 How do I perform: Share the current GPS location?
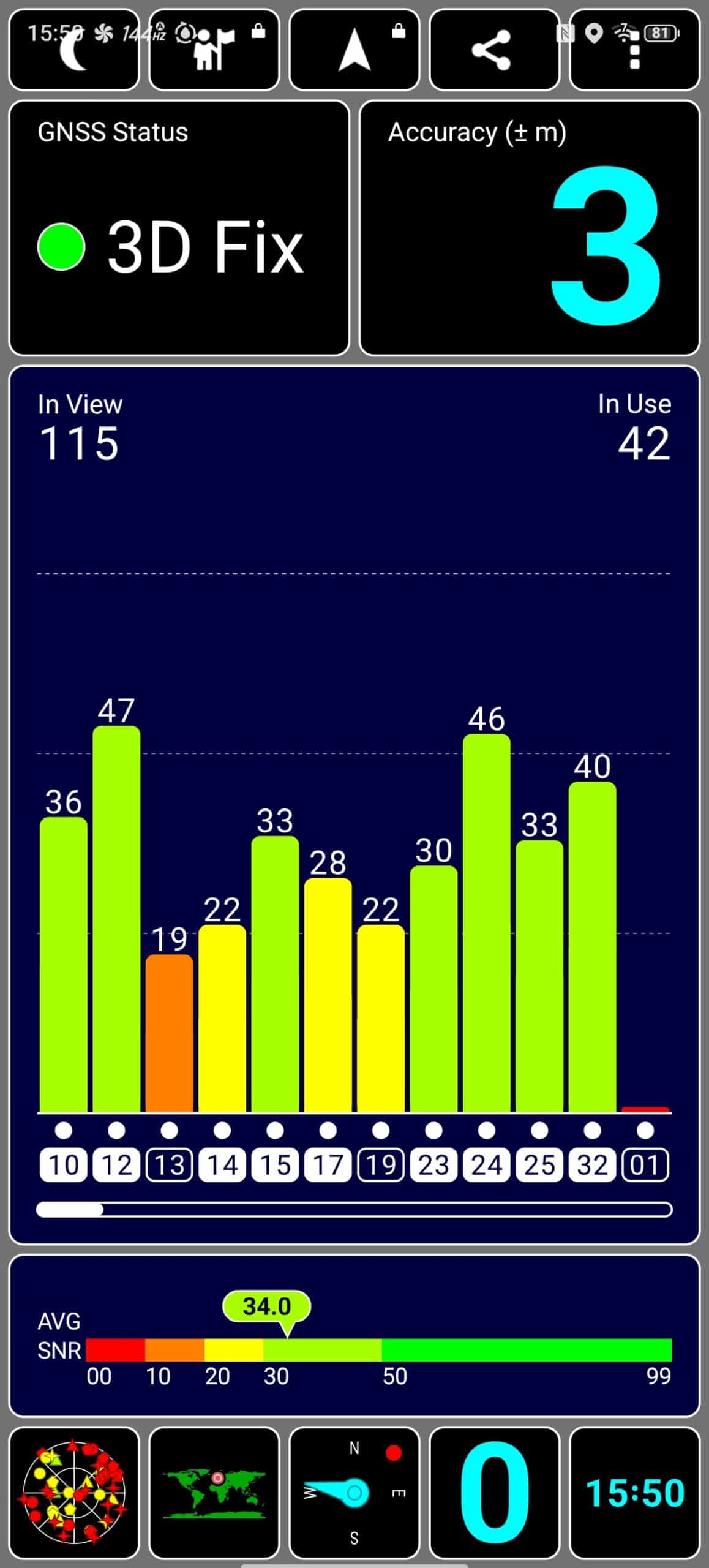point(493,50)
